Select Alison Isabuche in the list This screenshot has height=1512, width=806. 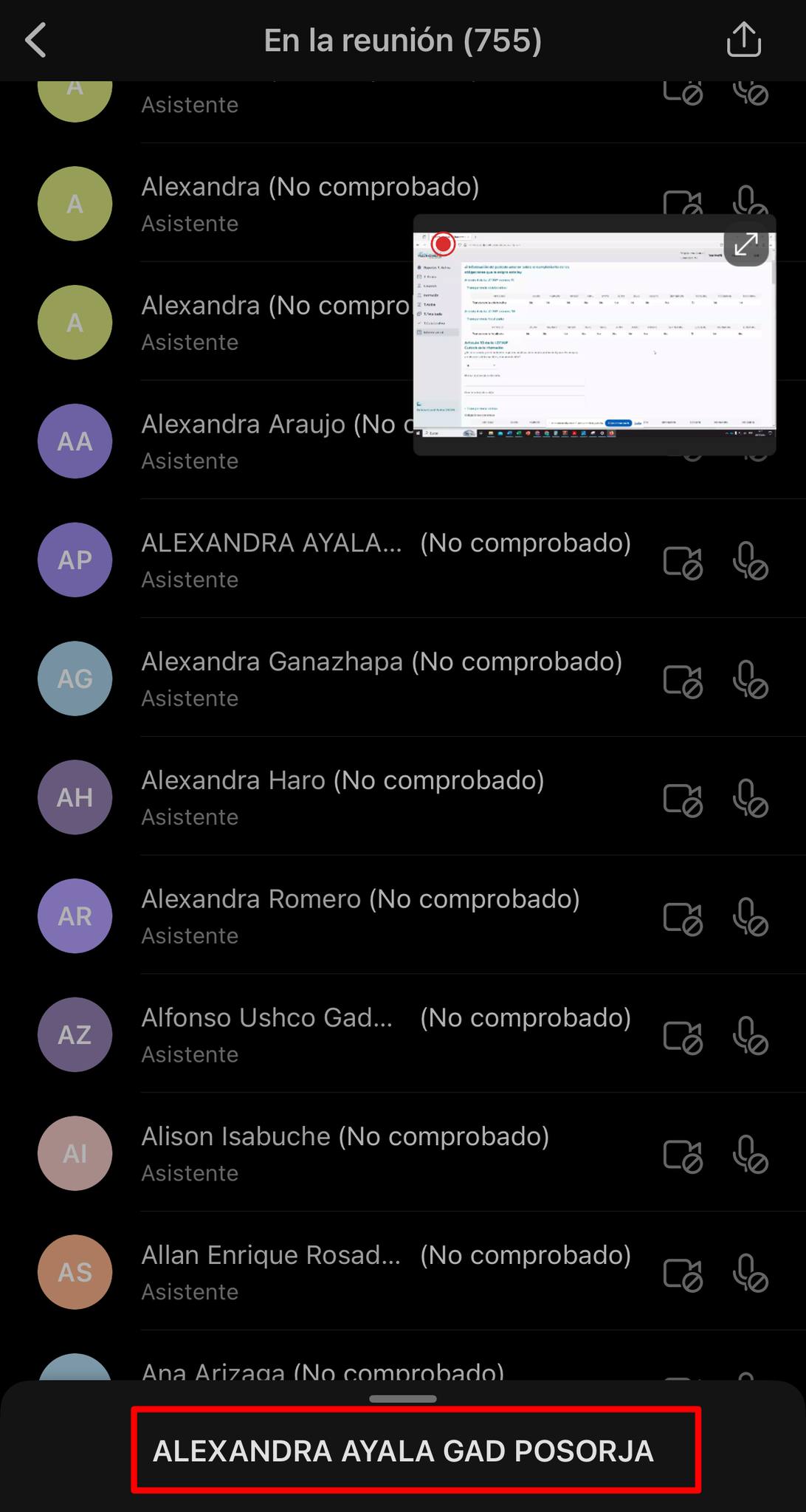[345, 1152]
